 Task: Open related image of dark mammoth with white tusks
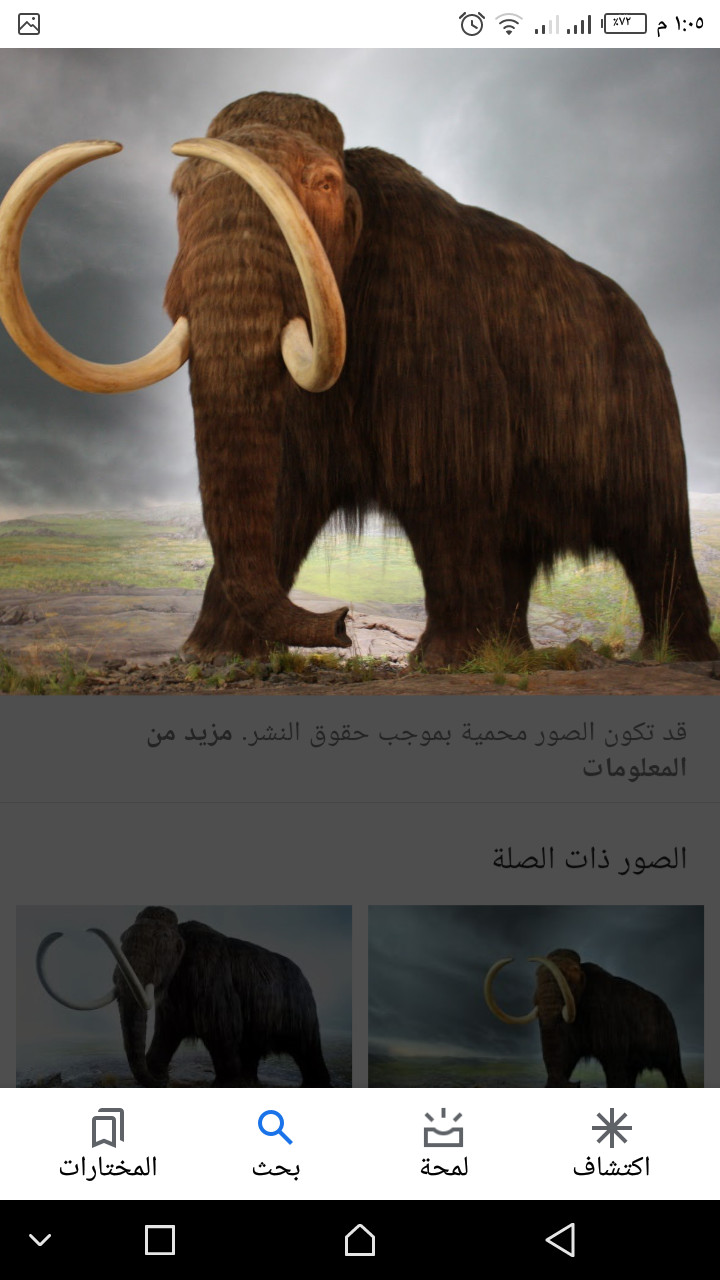[184, 996]
